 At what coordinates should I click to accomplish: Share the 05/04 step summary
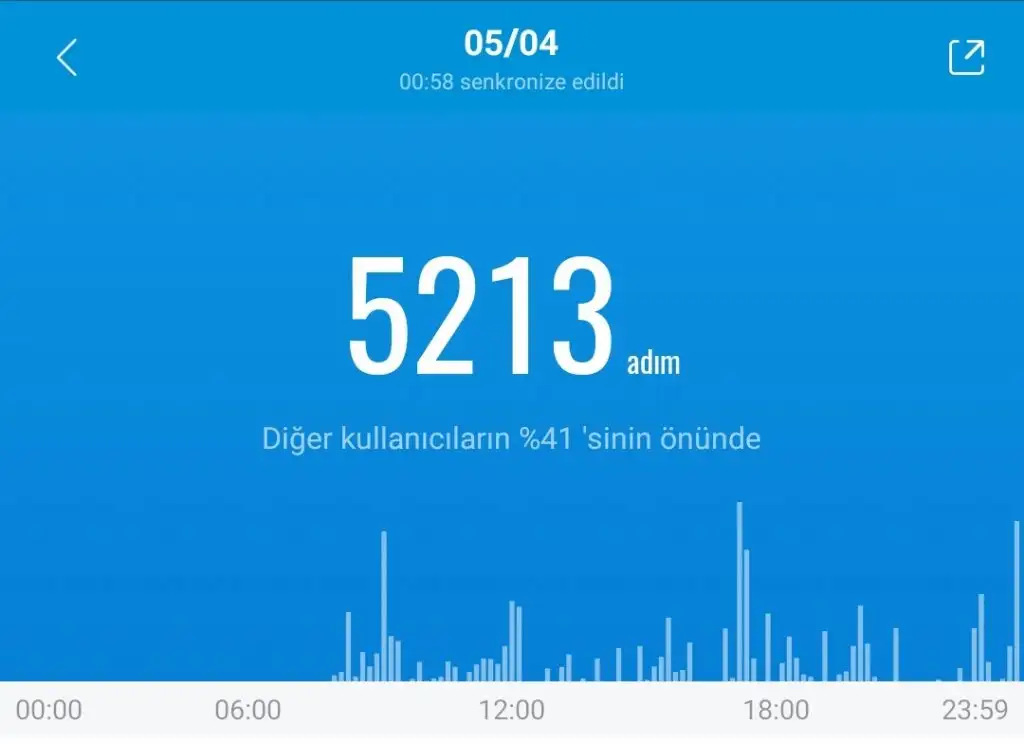966,57
